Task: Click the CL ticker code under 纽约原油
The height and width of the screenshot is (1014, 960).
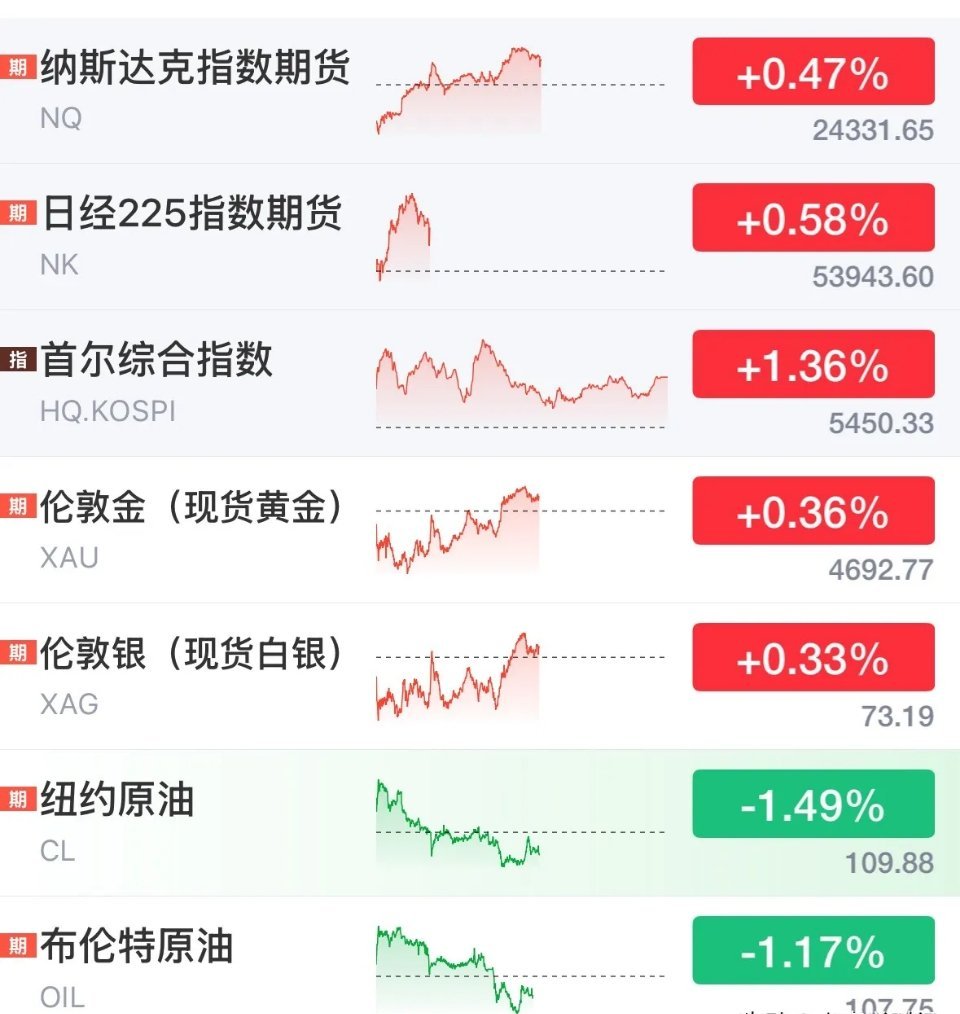Action: coord(60,853)
